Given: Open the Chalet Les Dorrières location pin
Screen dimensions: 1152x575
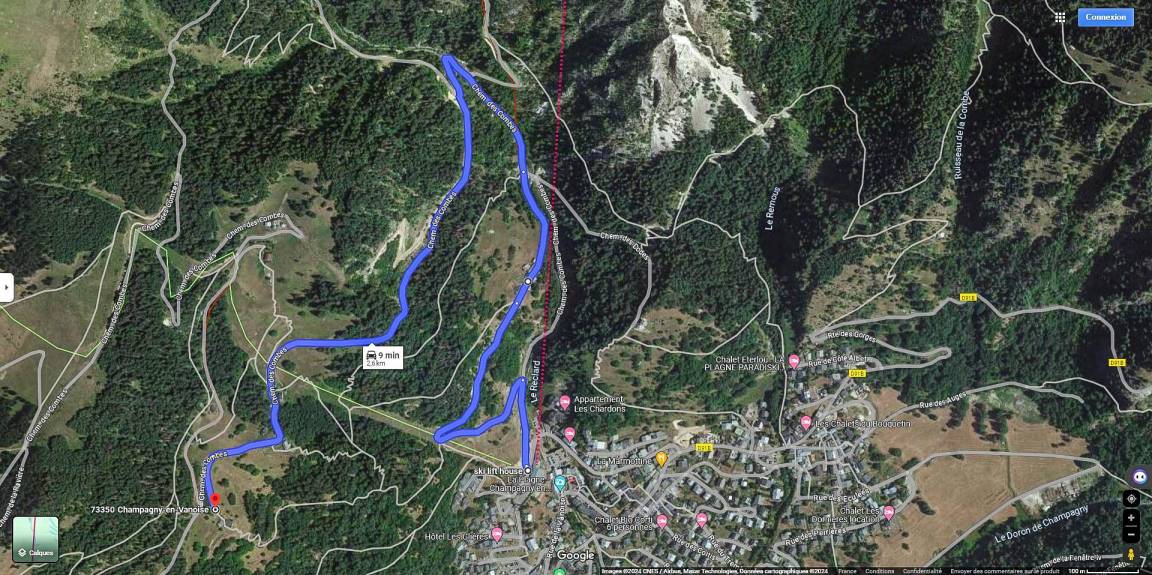Looking at the screenshot, I should [888, 512].
